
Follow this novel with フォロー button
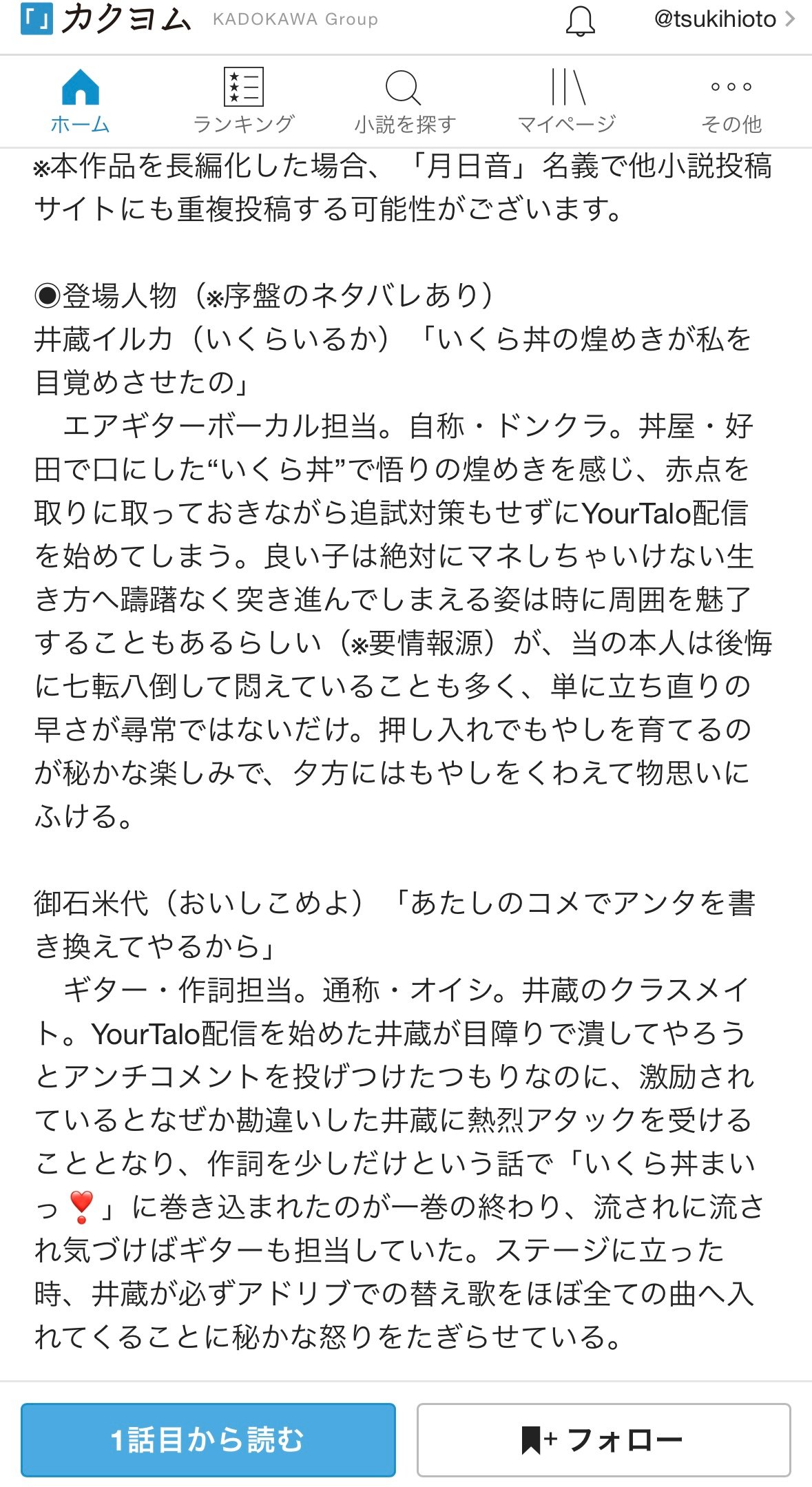coord(603,1439)
